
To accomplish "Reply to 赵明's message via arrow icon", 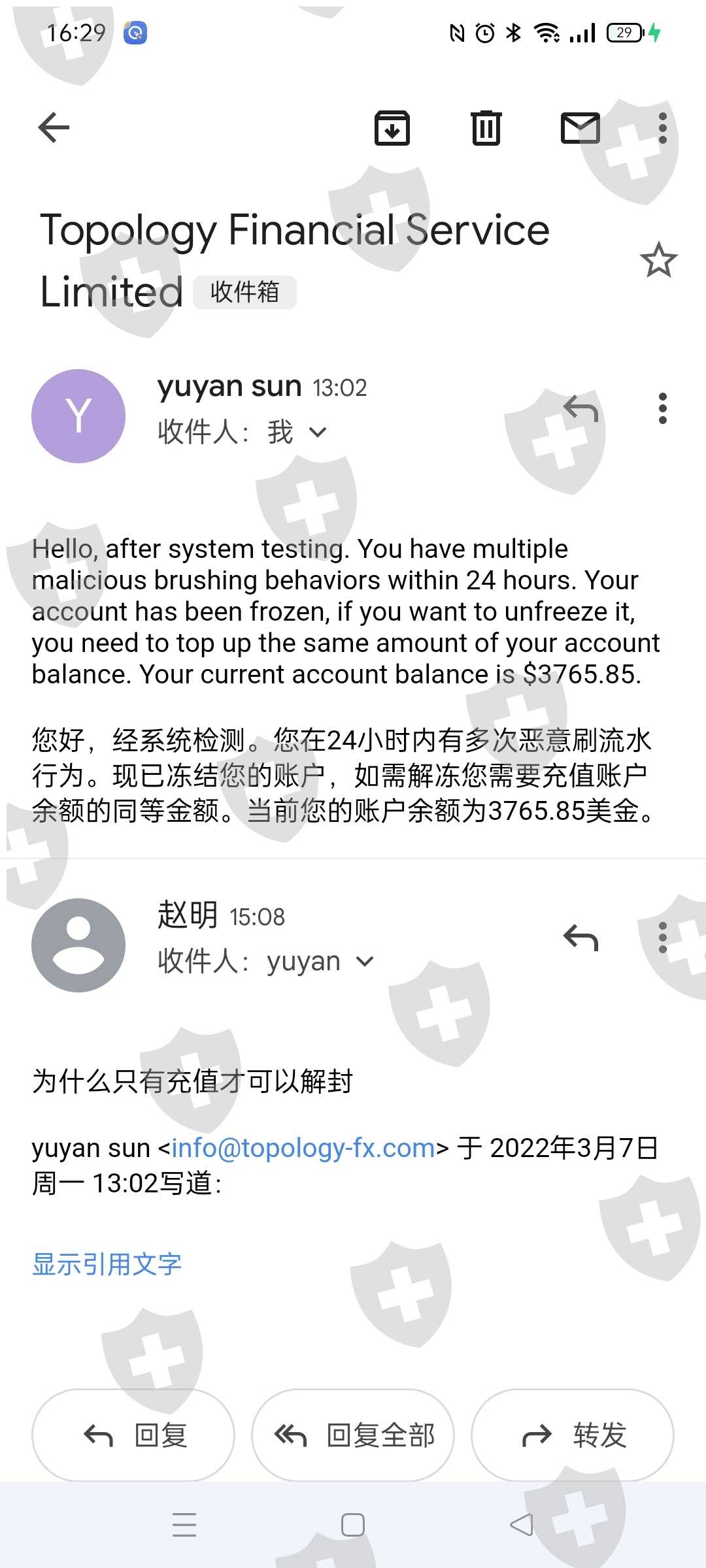I will pos(580,938).
